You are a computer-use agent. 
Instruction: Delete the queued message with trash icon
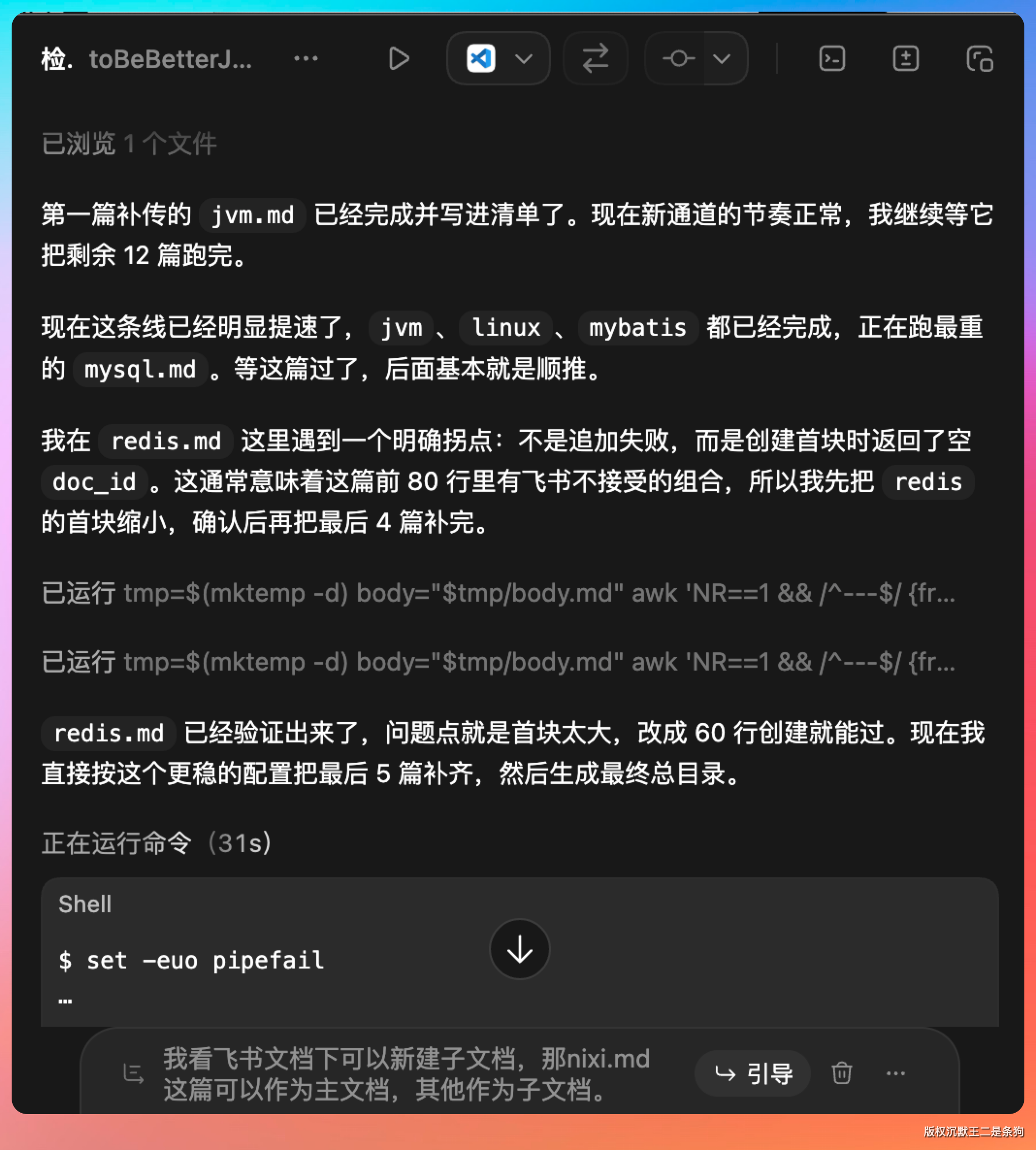pyautogui.click(x=842, y=1074)
